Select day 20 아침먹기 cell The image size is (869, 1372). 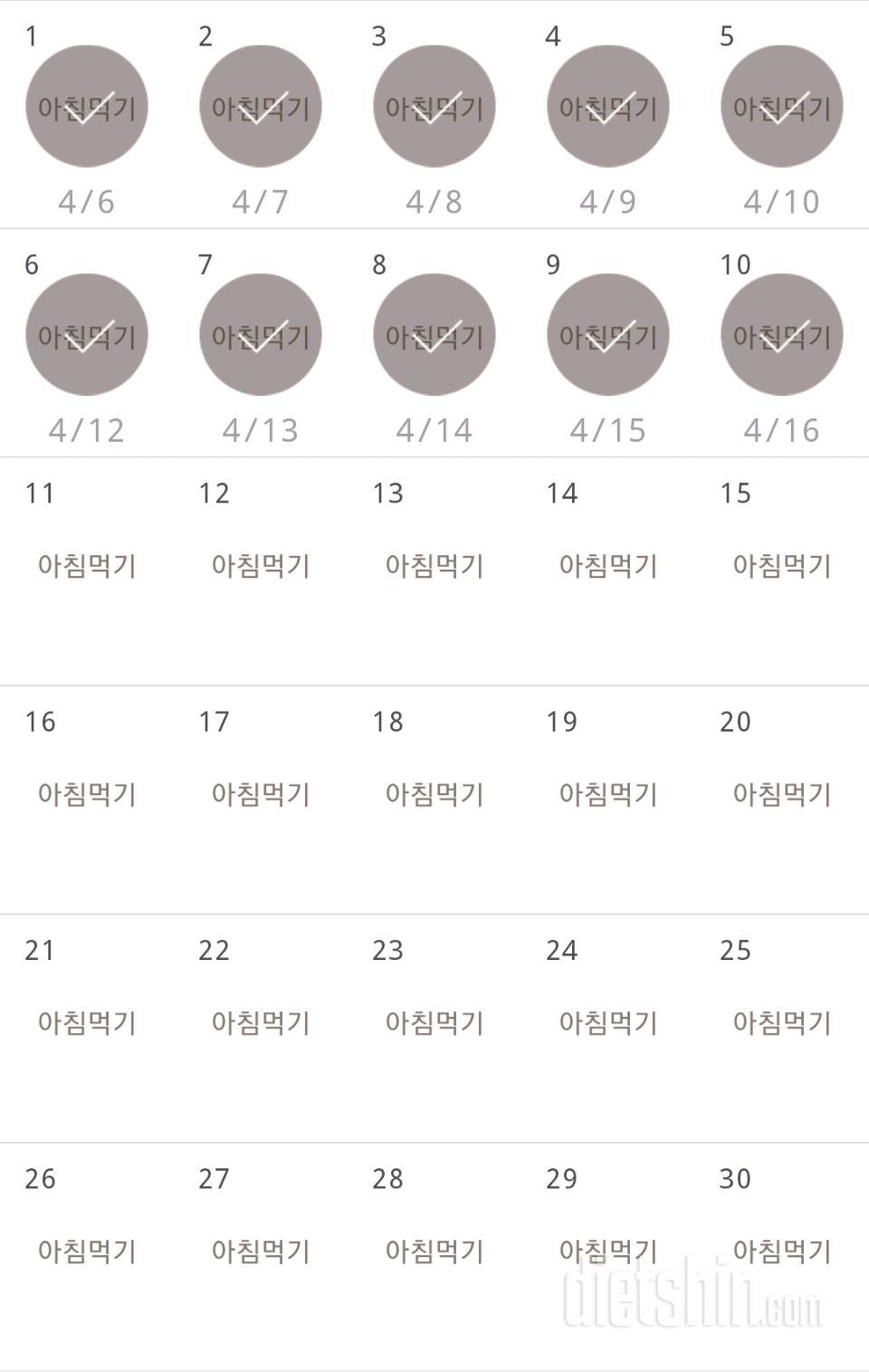pyautogui.click(x=782, y=794)
